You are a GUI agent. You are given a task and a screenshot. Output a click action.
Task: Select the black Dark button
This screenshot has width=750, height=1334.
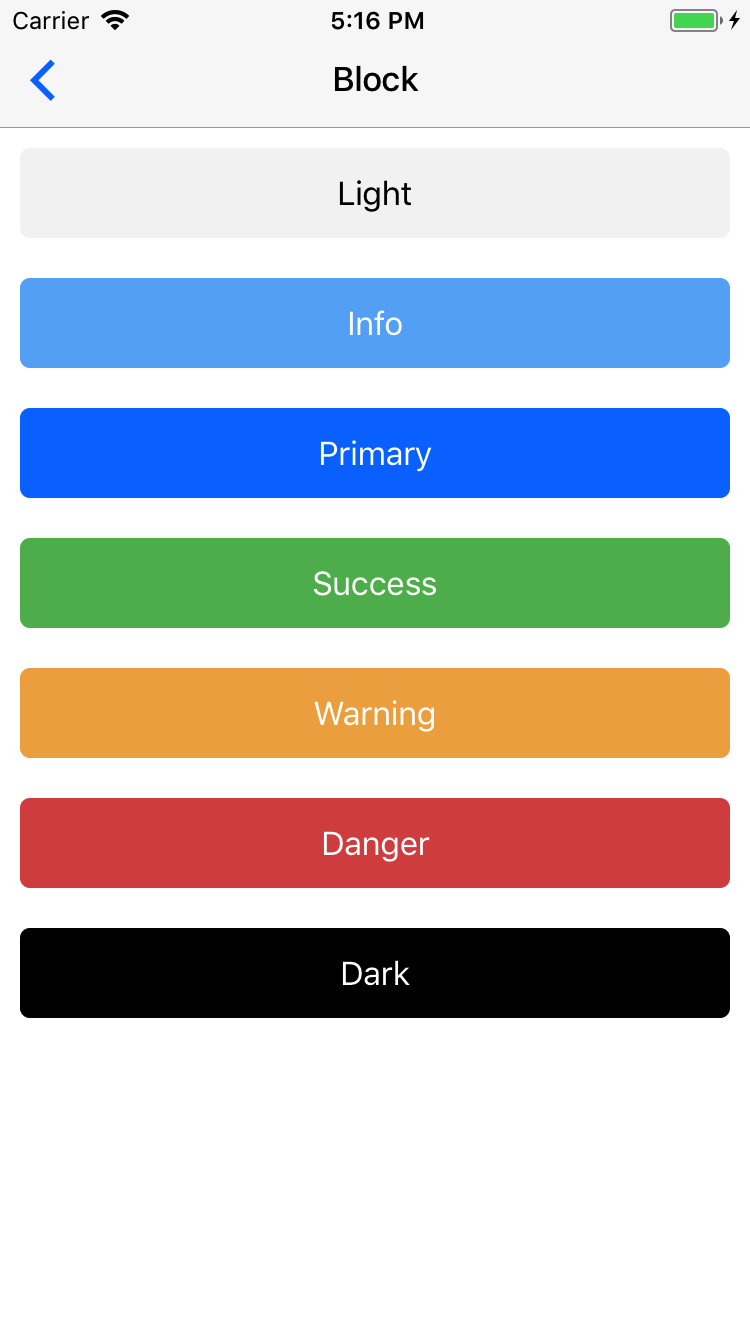tap(375, 973)
